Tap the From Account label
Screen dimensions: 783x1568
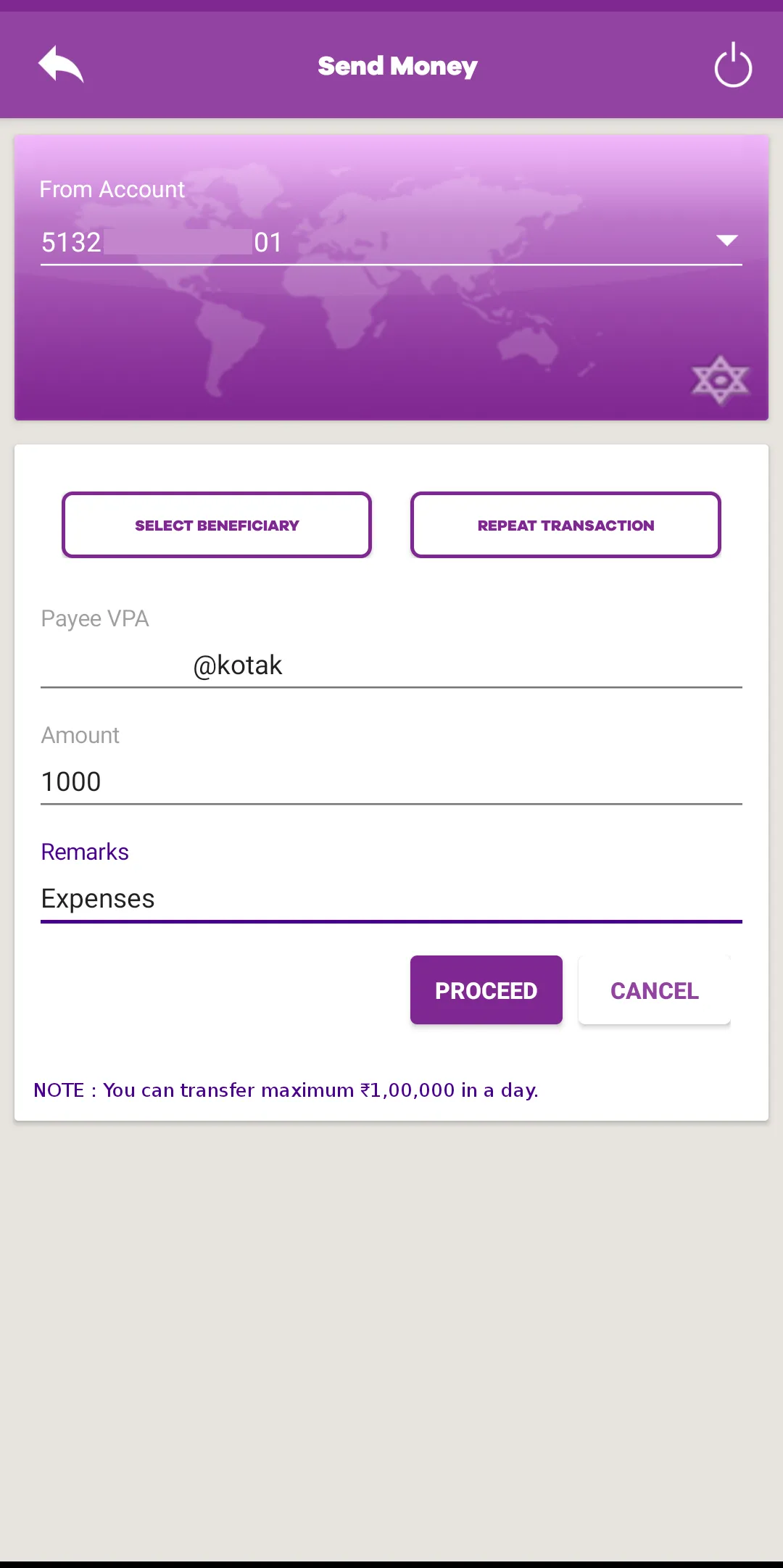(x=112, y=188)
